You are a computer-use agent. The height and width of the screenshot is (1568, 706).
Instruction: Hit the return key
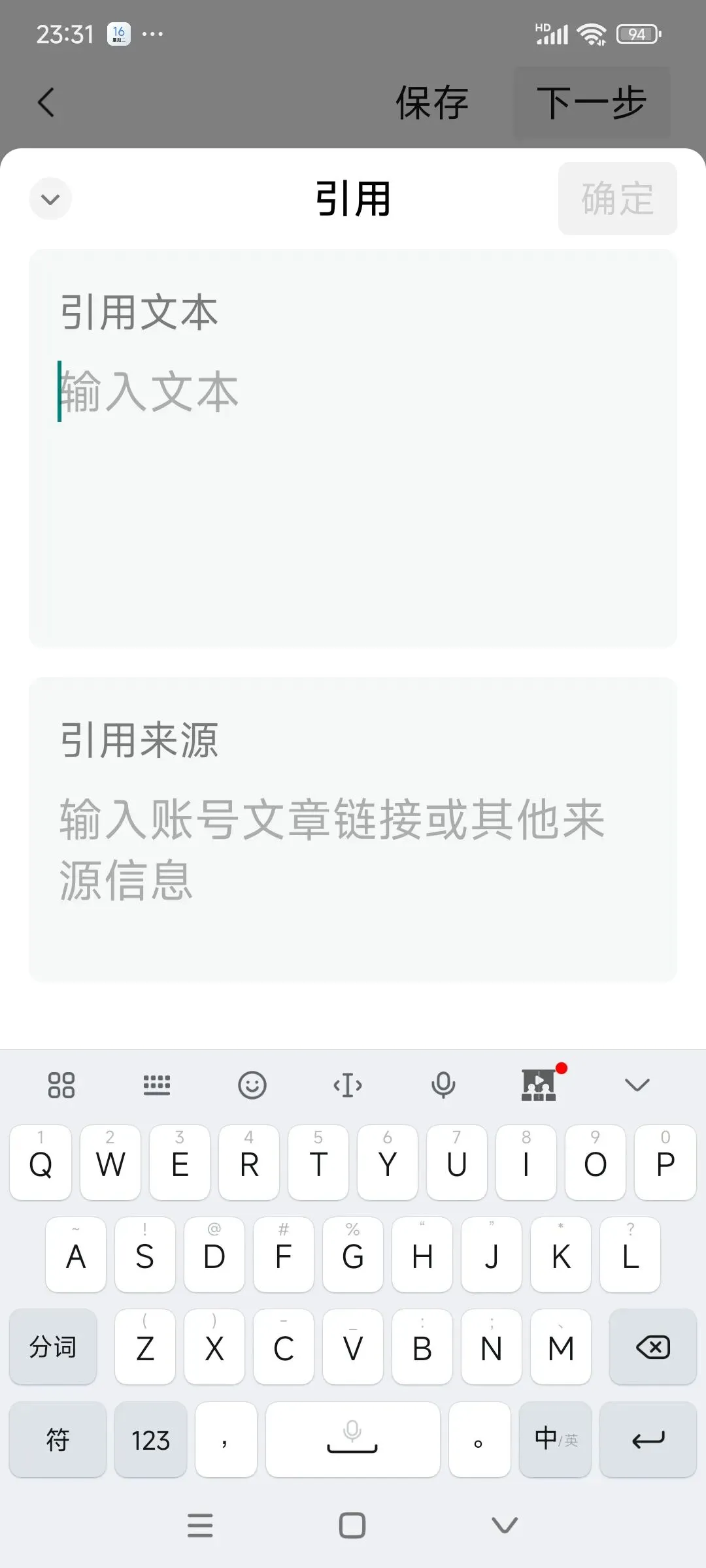point(648,1439)
